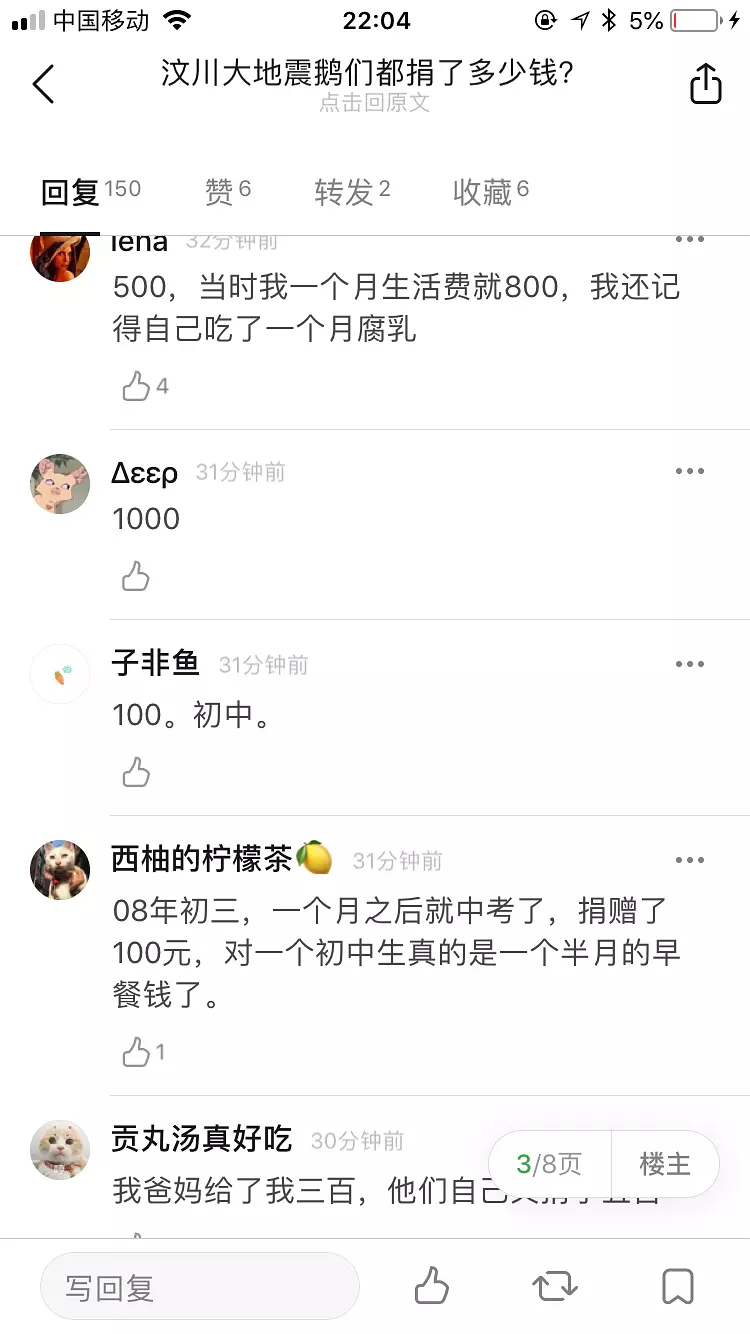Open the more options for Δεερ's reply
The image size is (750, 1334).
coord(690,471)
